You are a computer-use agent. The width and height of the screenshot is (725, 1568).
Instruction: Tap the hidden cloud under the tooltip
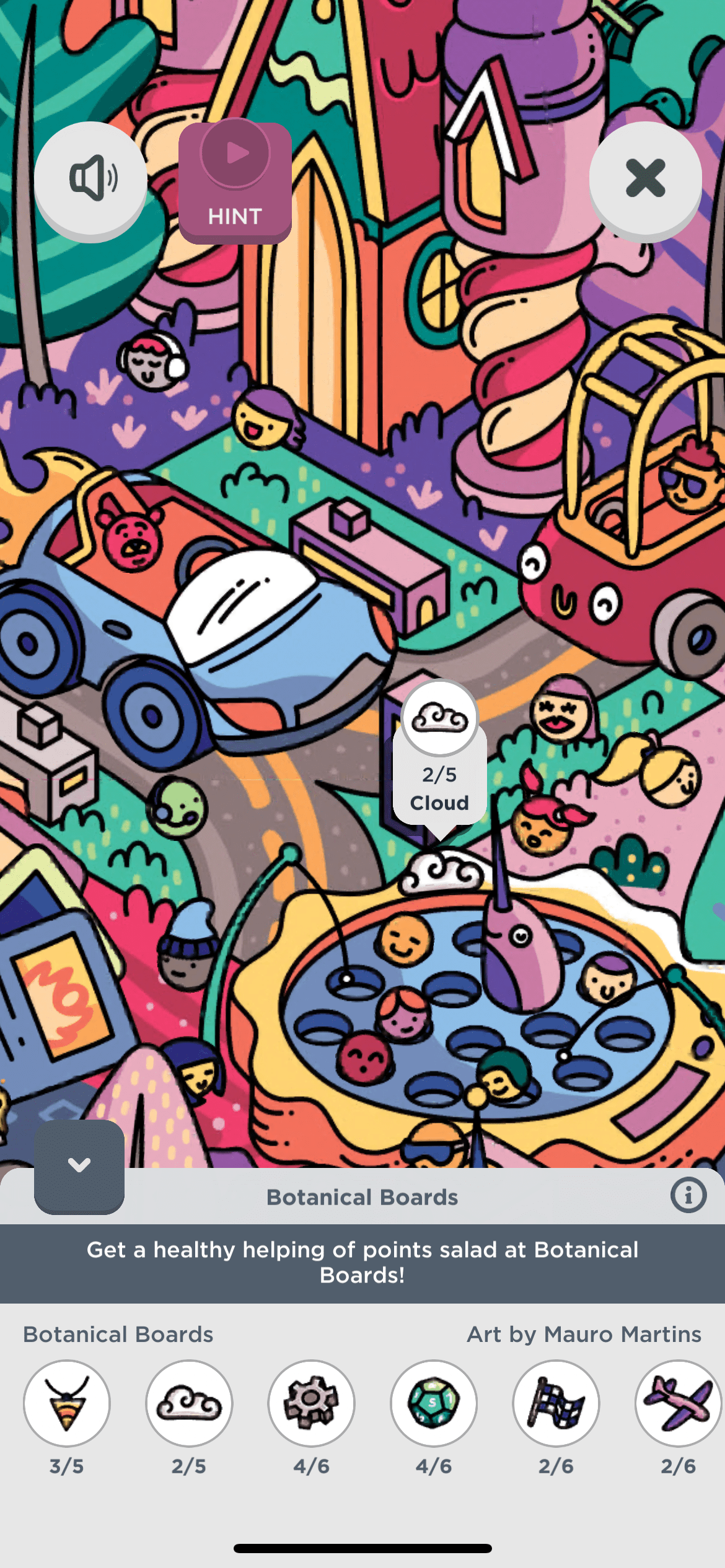pyautogui.click(x=441, y=871)
